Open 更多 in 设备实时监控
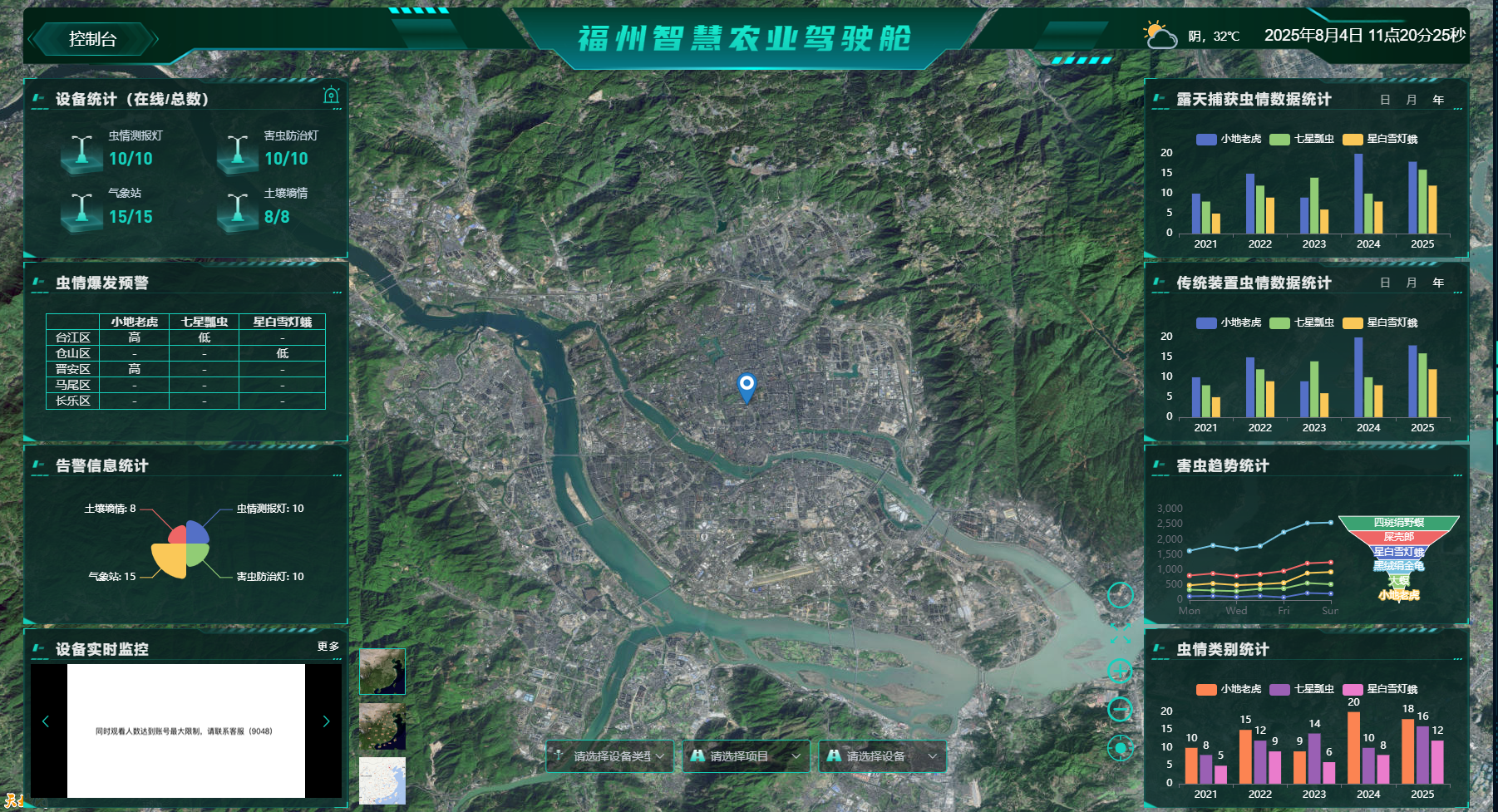This screenshot has height=812, width=1498. 328,646
